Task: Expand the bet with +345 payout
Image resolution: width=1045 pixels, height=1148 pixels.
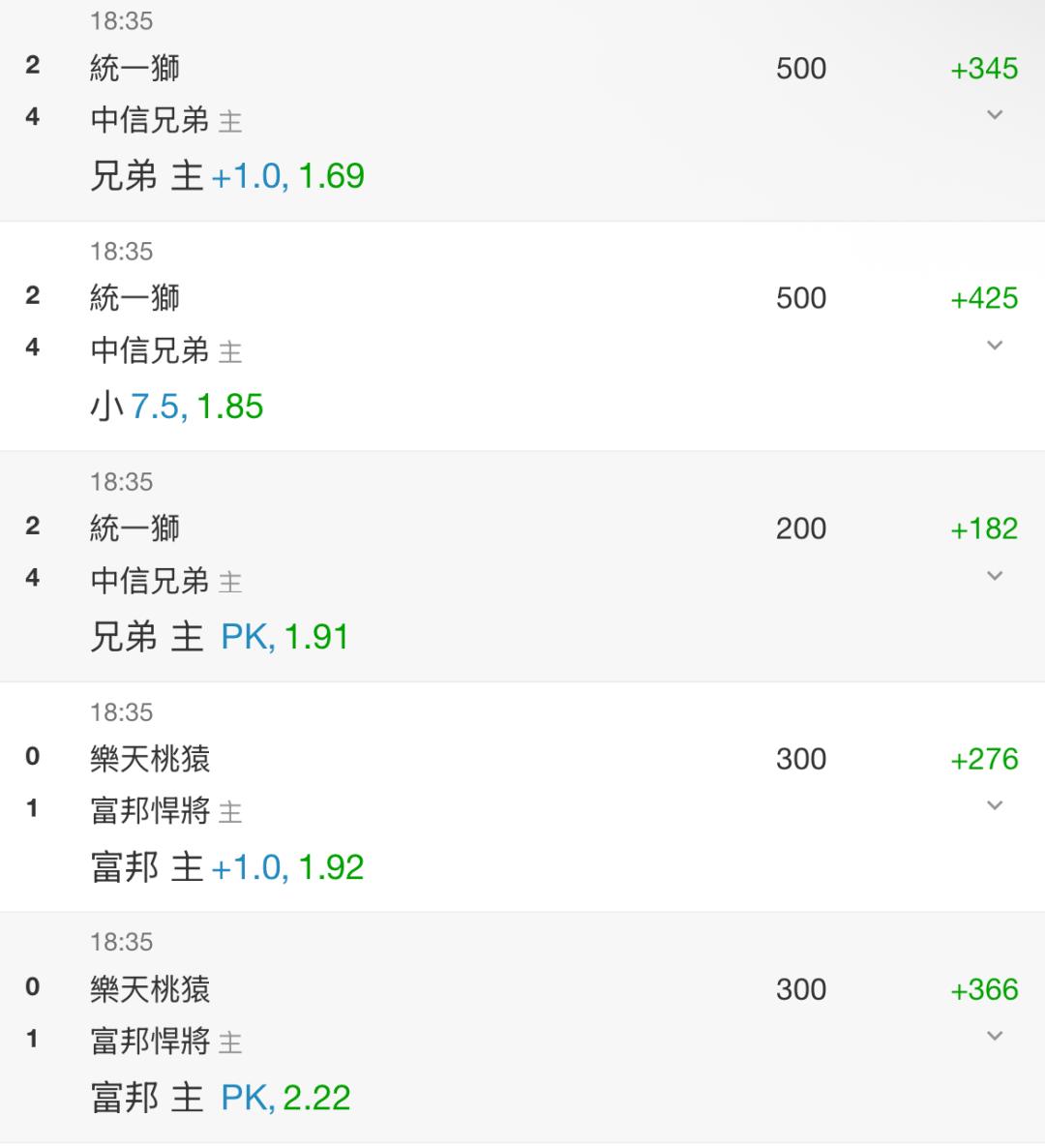Action: click(x=994, y=115)
